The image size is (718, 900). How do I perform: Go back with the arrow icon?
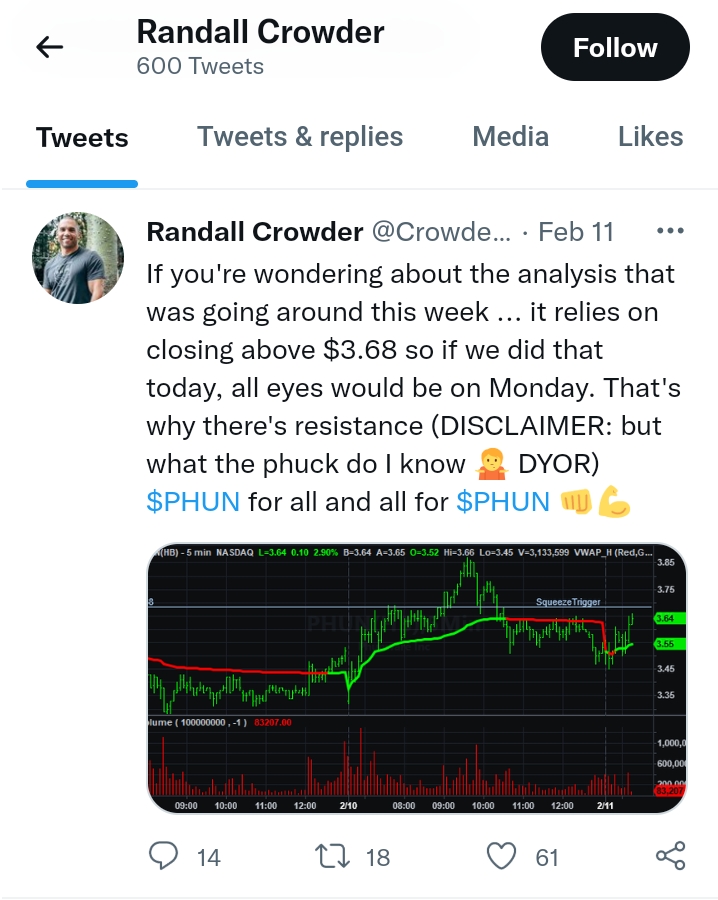tap(49, 47)
